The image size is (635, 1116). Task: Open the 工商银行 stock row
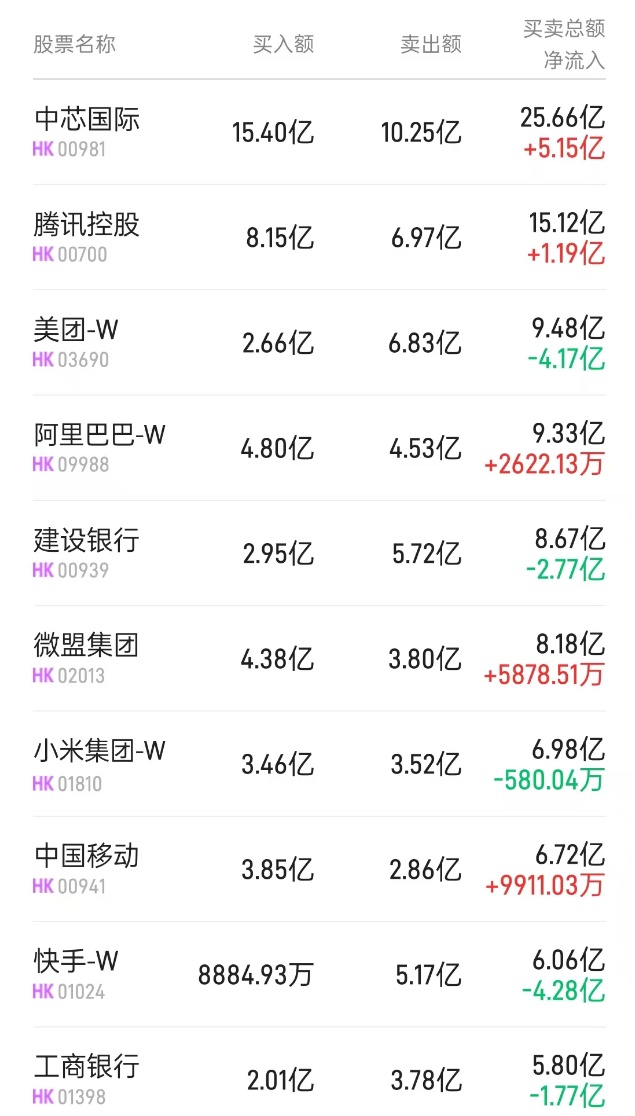point(87,1067)
